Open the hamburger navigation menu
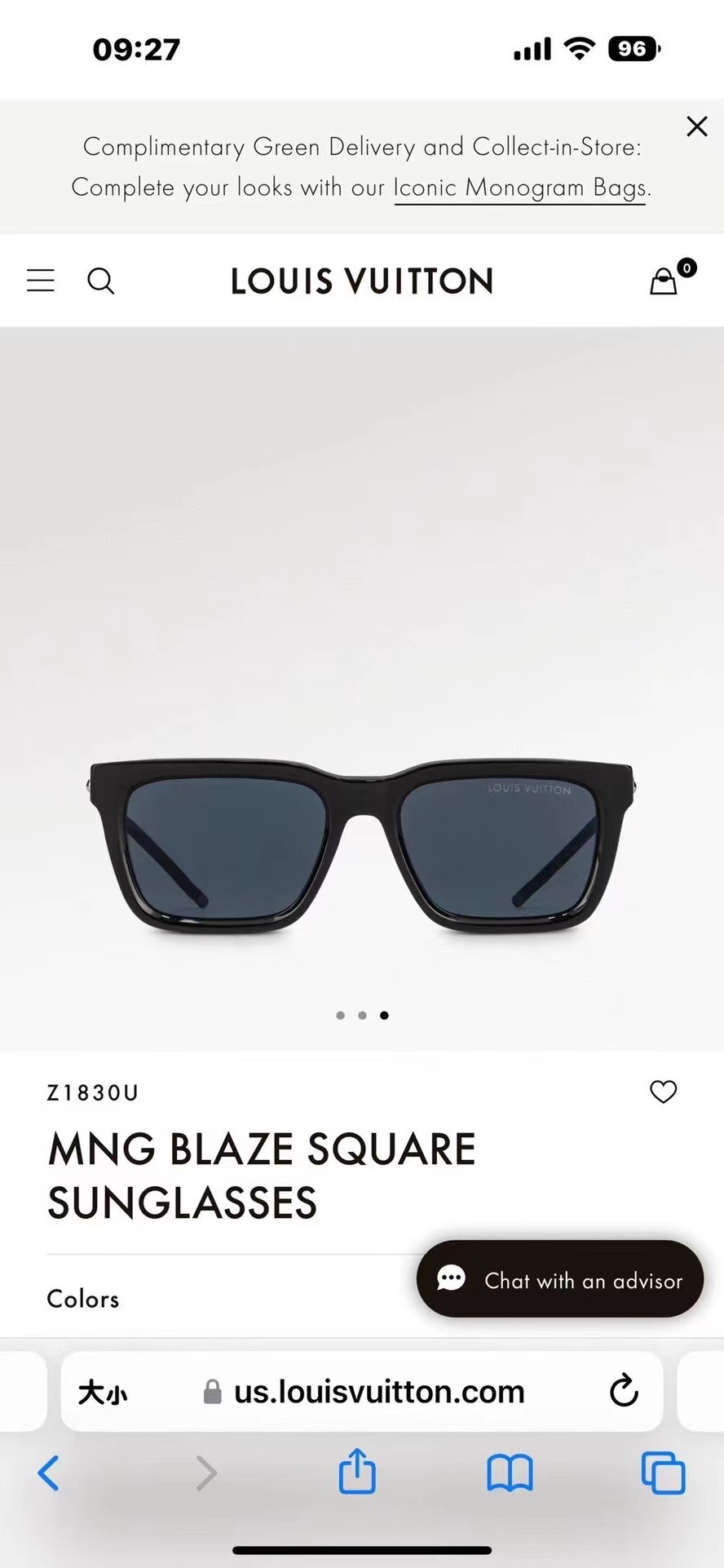724x1568 pixels. (x=41, y=281)
